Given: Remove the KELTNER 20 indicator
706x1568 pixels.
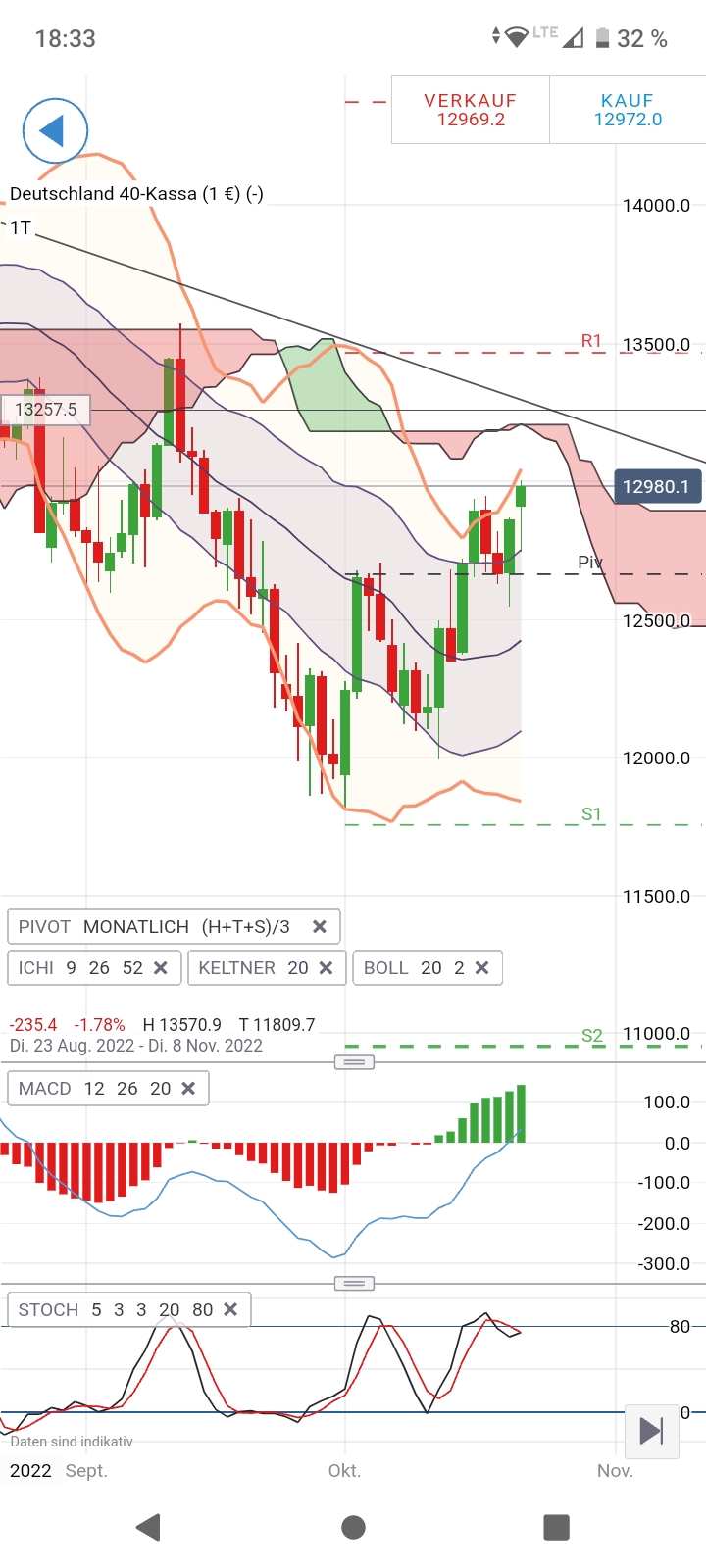Looking at the screenshot, I should click(326, 967).
